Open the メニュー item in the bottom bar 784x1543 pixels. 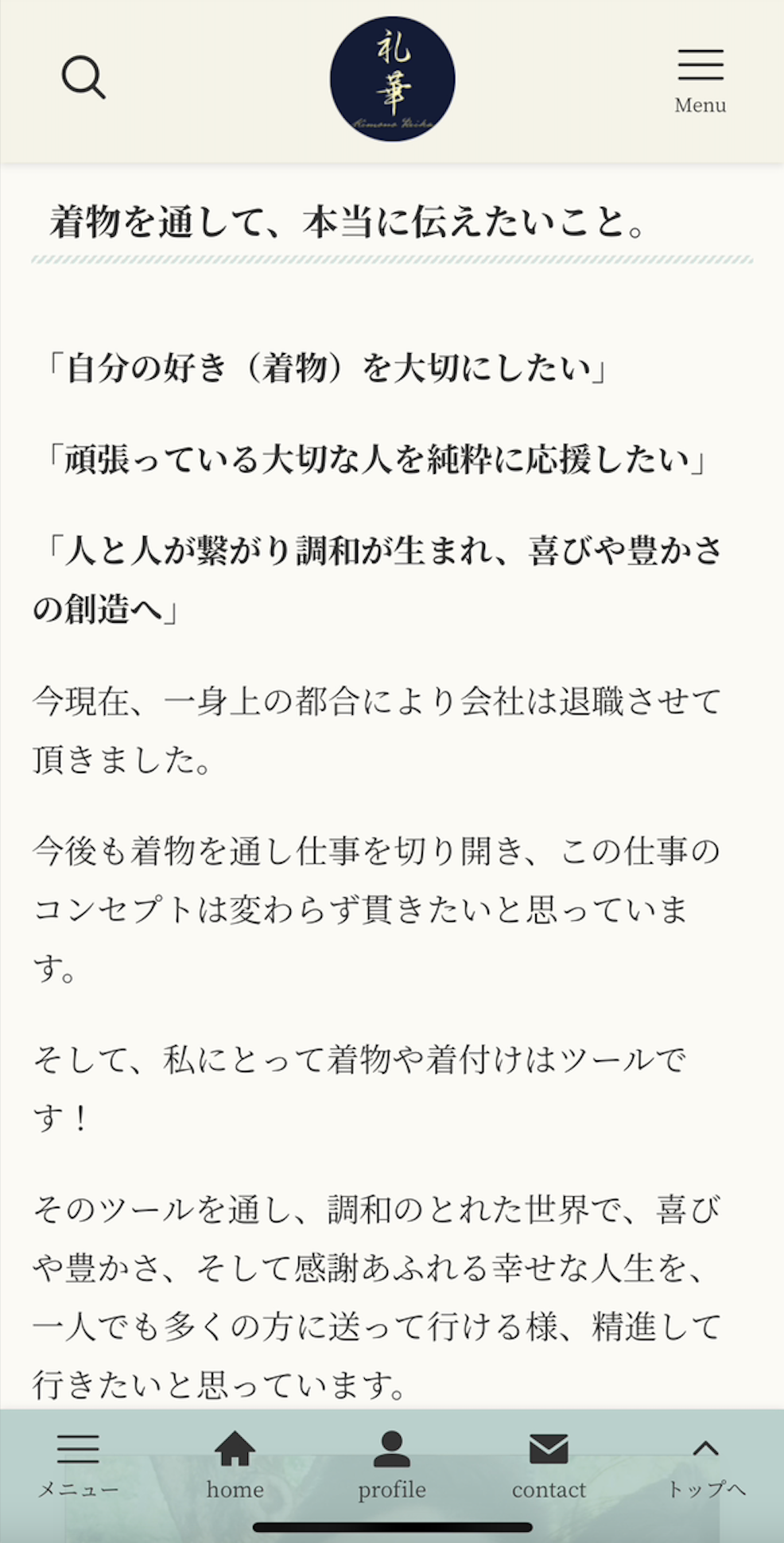(78, 1465)
